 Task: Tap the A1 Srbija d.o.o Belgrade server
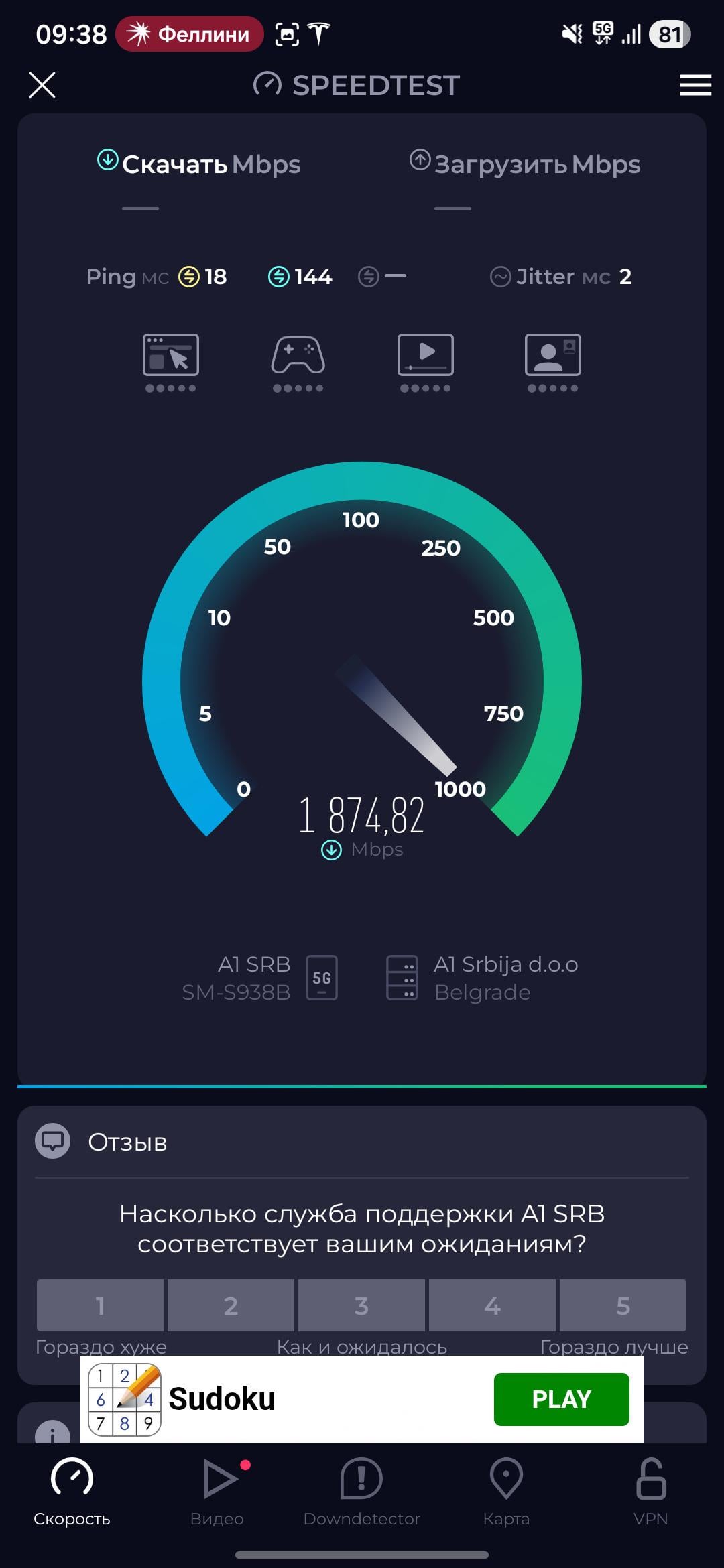[483, 978]
